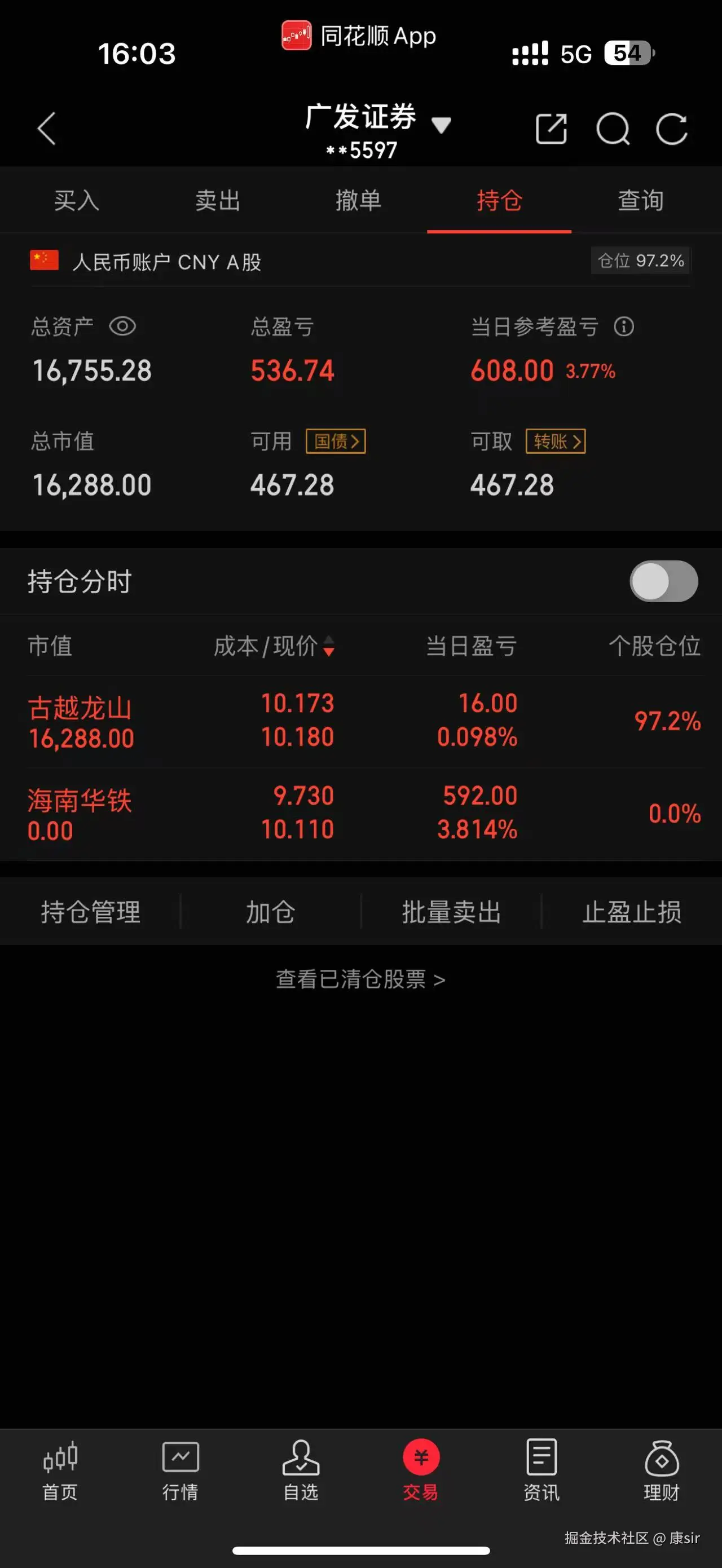Select the 古越龙山 holding row
722x1568 pixels.
point(244,721)
